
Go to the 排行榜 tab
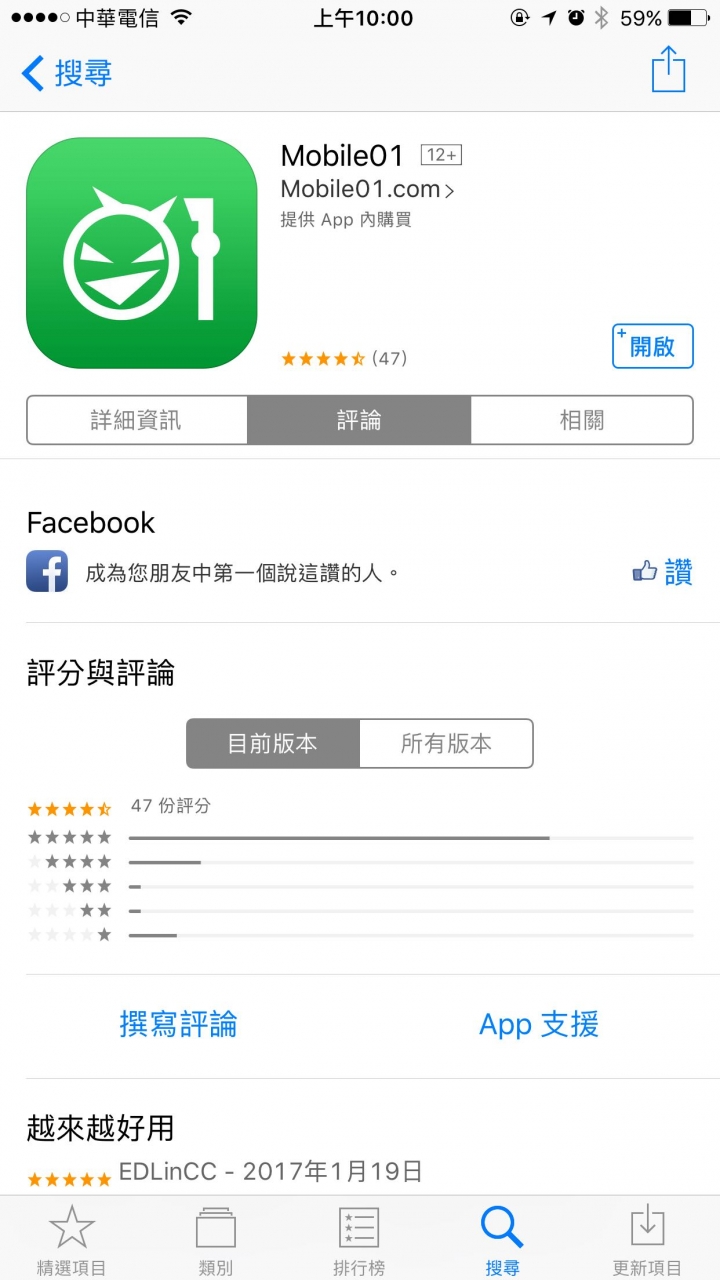[x=359, y=1240]
